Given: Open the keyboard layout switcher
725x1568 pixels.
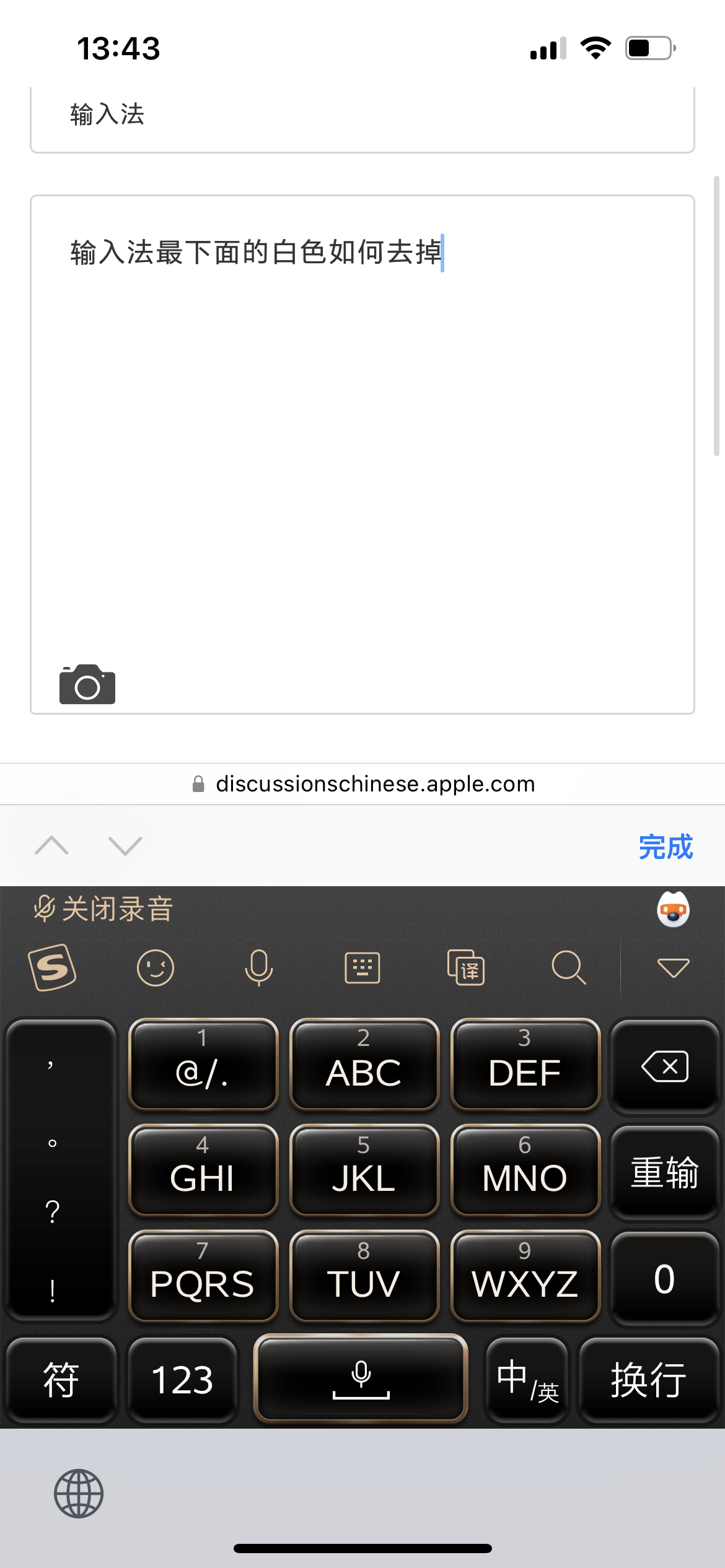Looking at the screenshot, I should pyautogui.click(x=362, y=967).
